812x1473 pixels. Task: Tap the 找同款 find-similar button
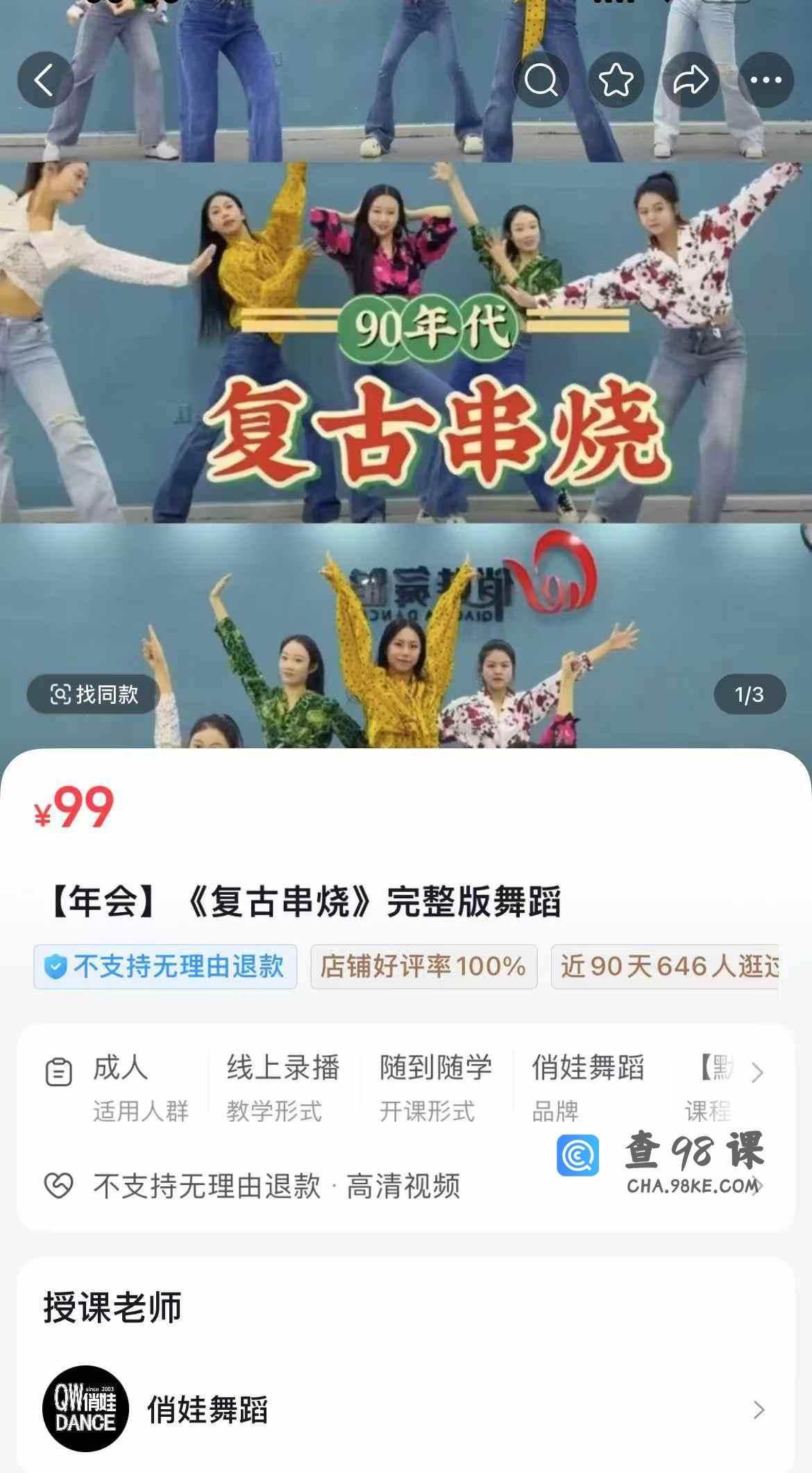tap(94, 694)
